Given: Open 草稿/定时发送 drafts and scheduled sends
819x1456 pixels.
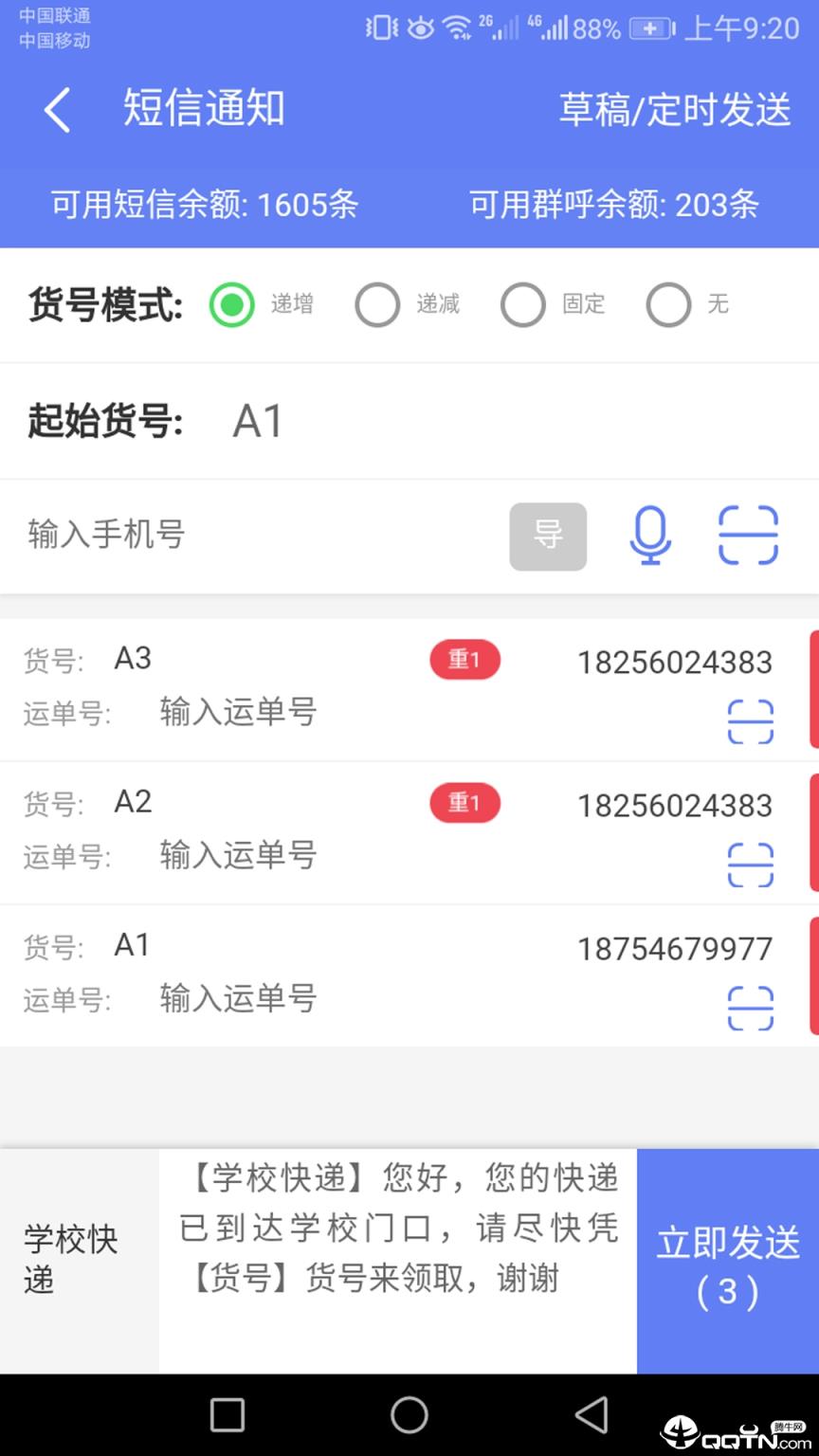Looking at the screenshot, I should click(676, 109).
